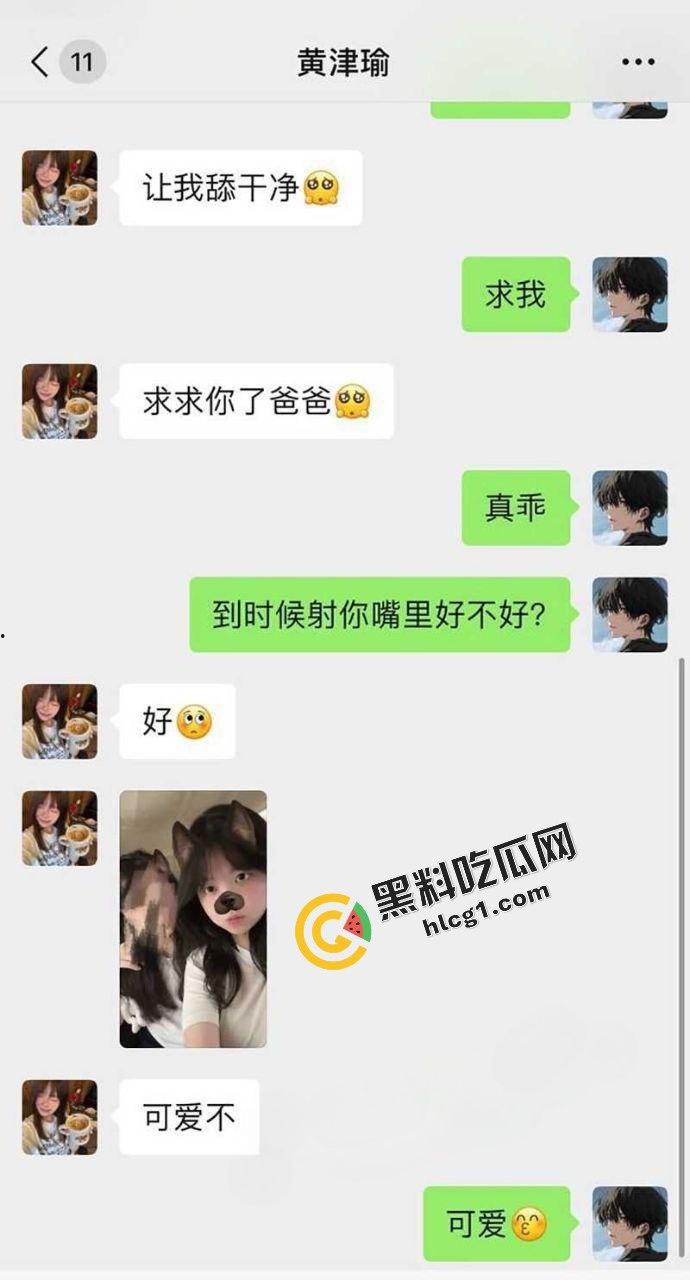The width and height of the screenshot is (690, 1280).
Task: Go back to the chat list
Action: pyautogui.click(x=40, y=62)
